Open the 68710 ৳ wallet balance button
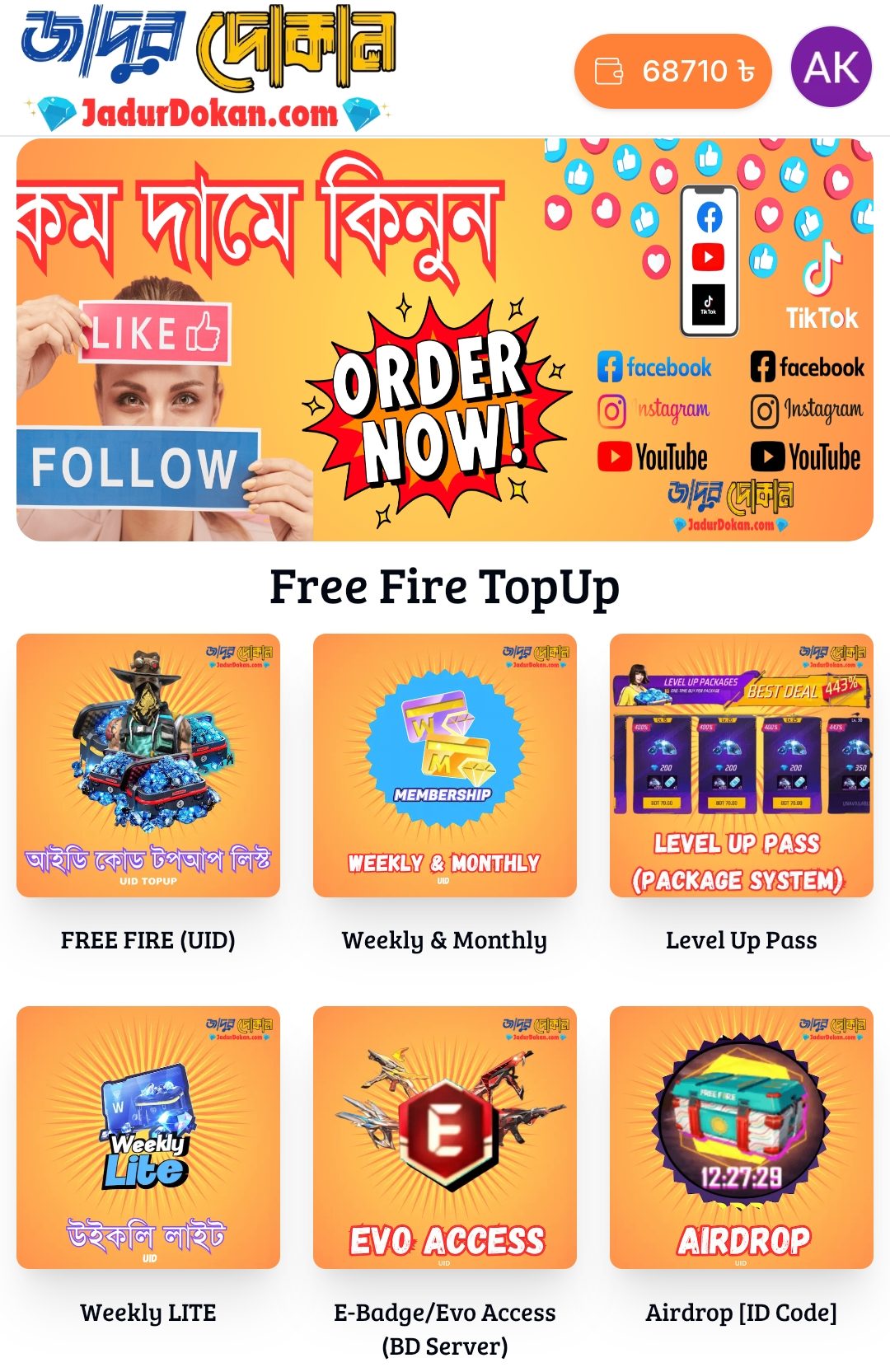This screenshot has height=1372, width=890. pyautogui.click(x=672, y=71)
